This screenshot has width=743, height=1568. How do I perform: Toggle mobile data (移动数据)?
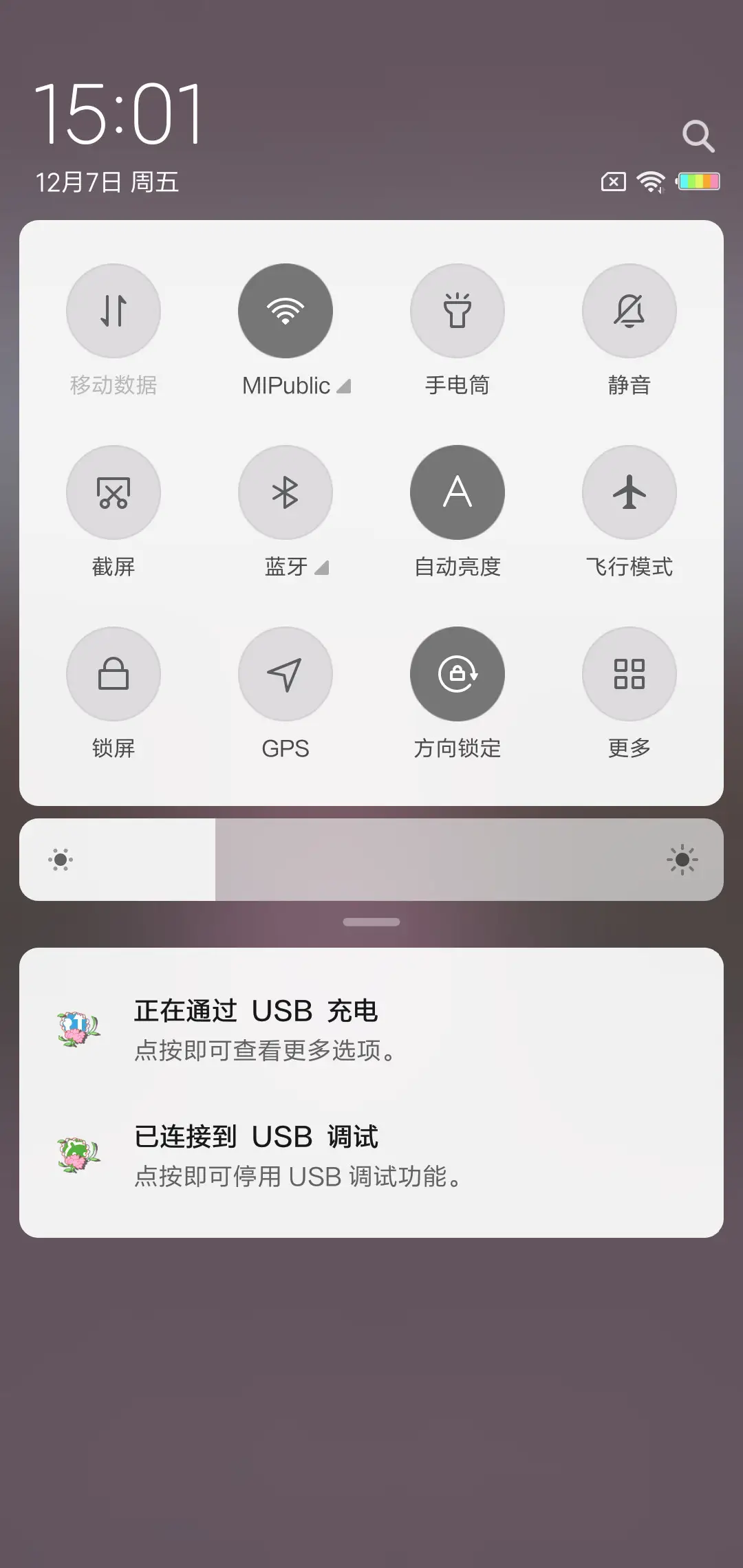coord(114,311)
